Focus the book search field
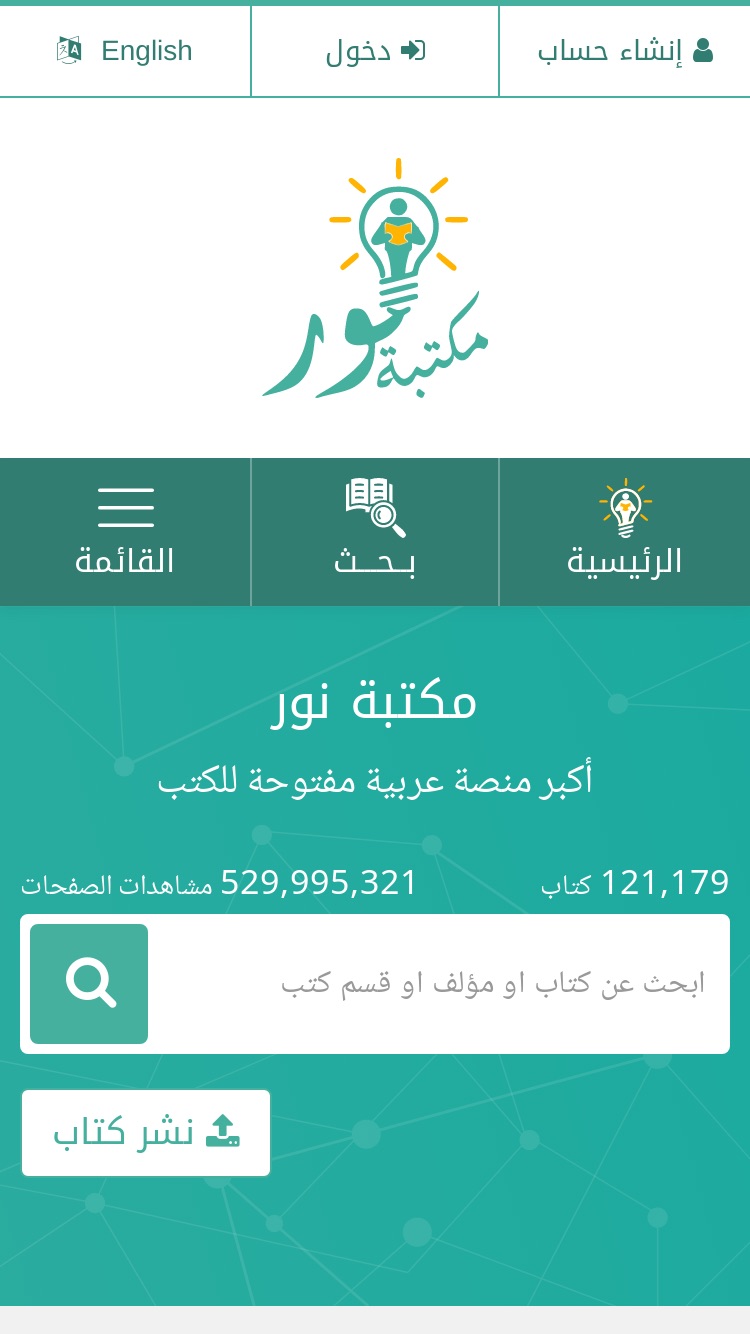This screenshot has height=1334, width=750. (x=440, y=984)
